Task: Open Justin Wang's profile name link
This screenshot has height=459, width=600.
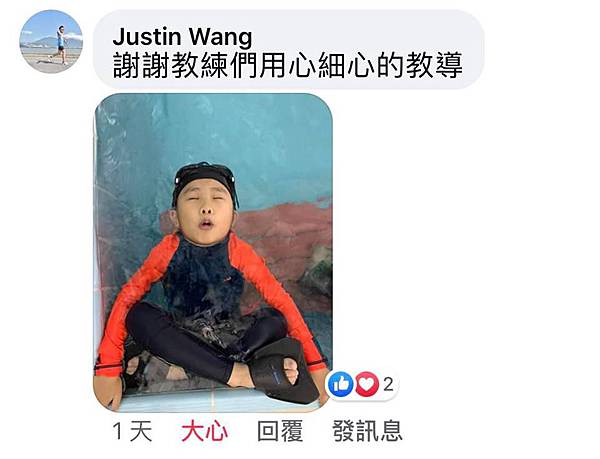Action: click(182, 38)
